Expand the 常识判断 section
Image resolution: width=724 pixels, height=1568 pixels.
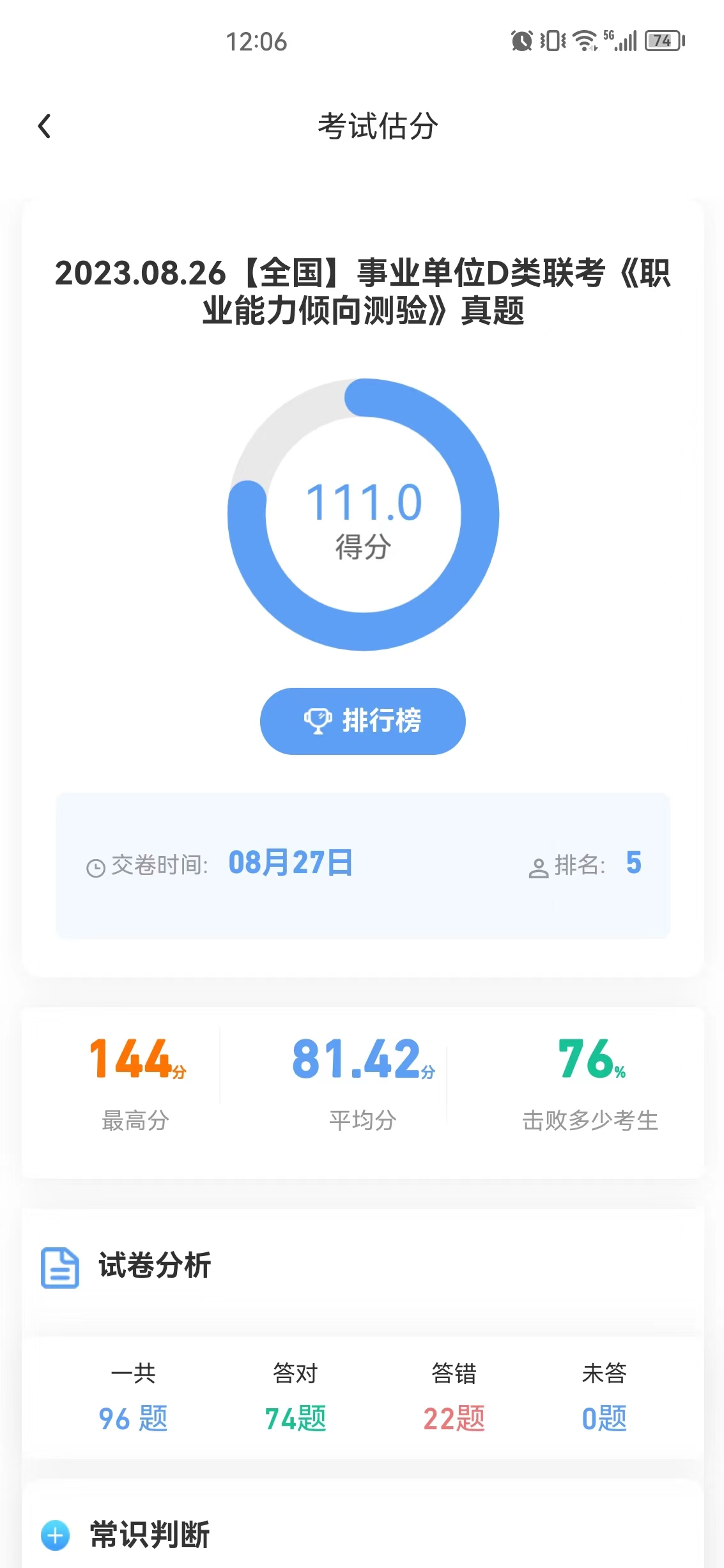click(56, 1535)
